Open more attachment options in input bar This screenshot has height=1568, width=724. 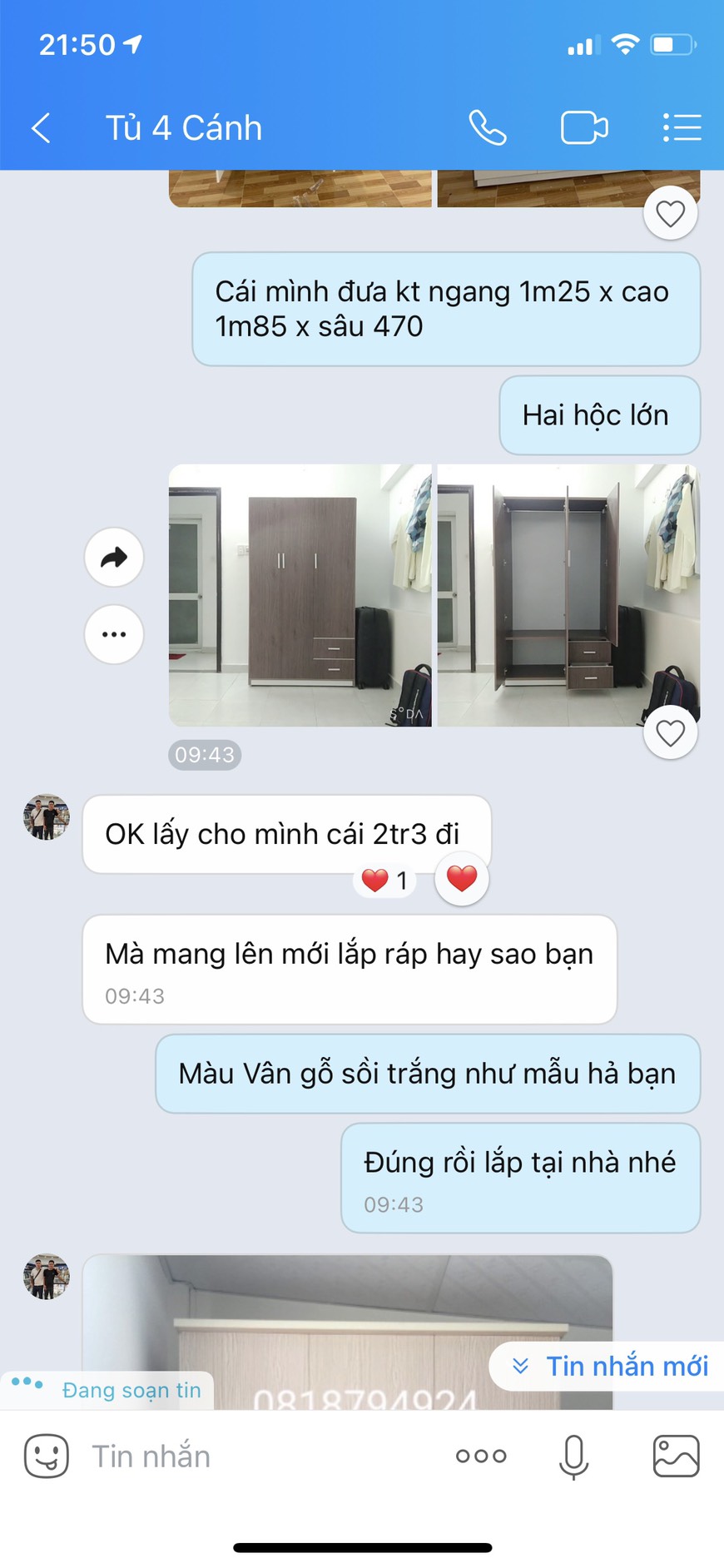coord(481,1456)
